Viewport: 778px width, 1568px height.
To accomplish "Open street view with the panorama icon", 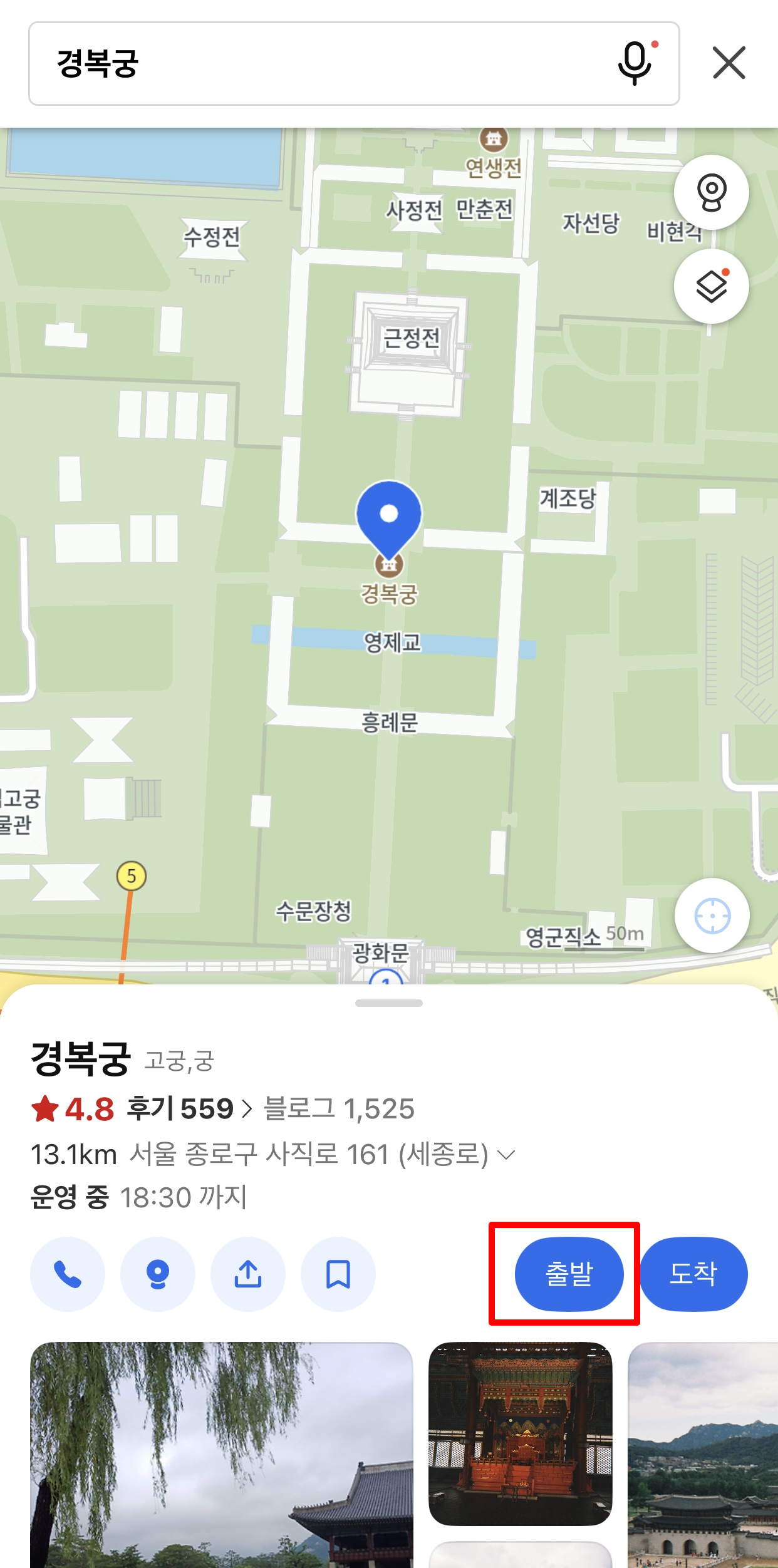I will pyautogui.click(x=711, y=193).
